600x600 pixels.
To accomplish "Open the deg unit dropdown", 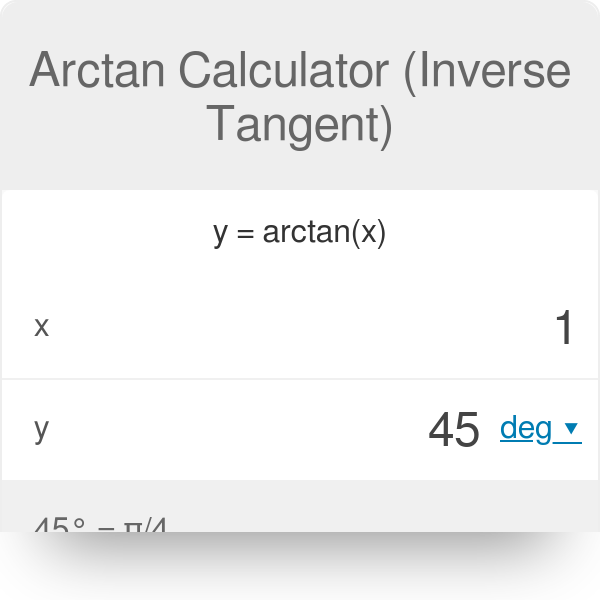I will pos(540,428).
